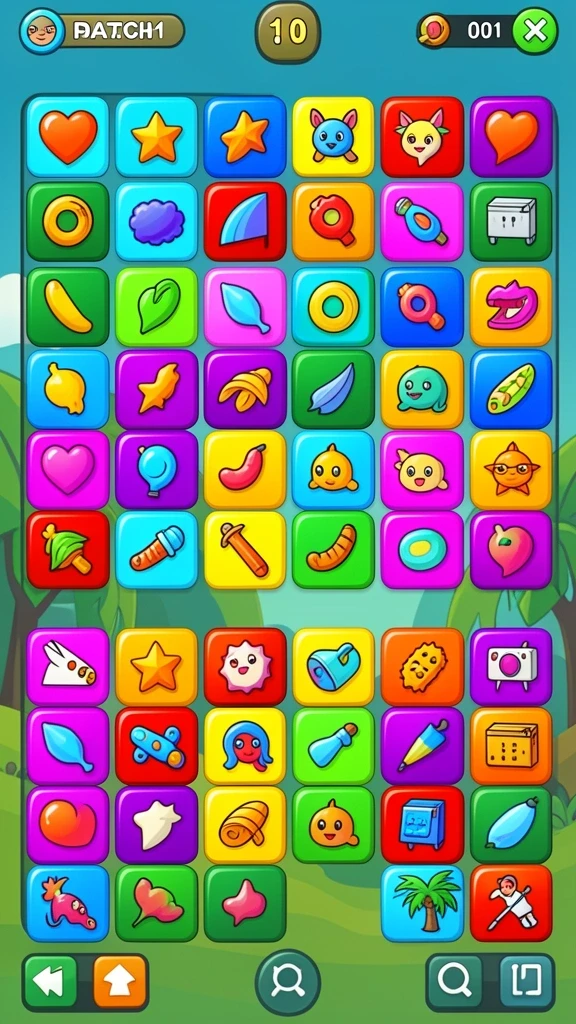Pick the pink heart on magenta tile
The width and height of the screenshot is (576, 1024).
[x=68, y=470]
